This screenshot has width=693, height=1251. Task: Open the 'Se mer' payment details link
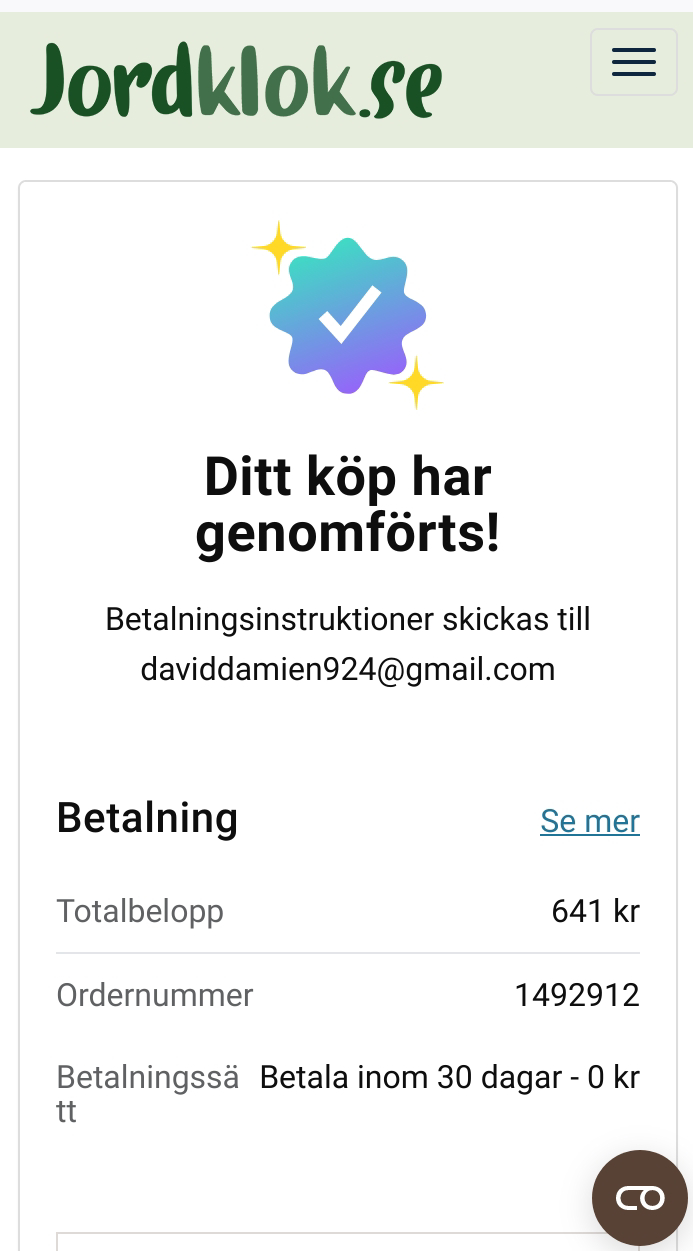pyautogui.click(x=590, y=821)
